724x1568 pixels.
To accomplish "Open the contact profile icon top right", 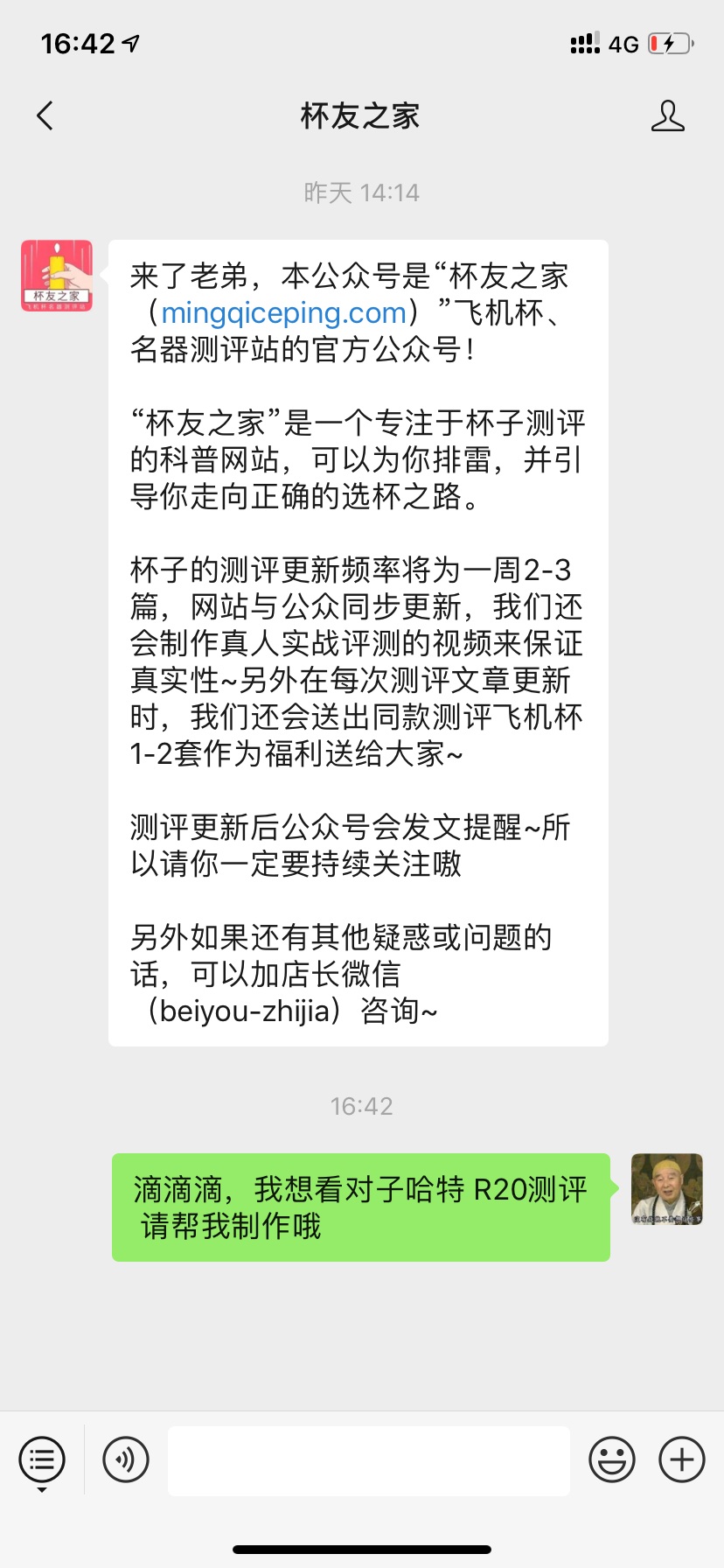I will [667, 115].
